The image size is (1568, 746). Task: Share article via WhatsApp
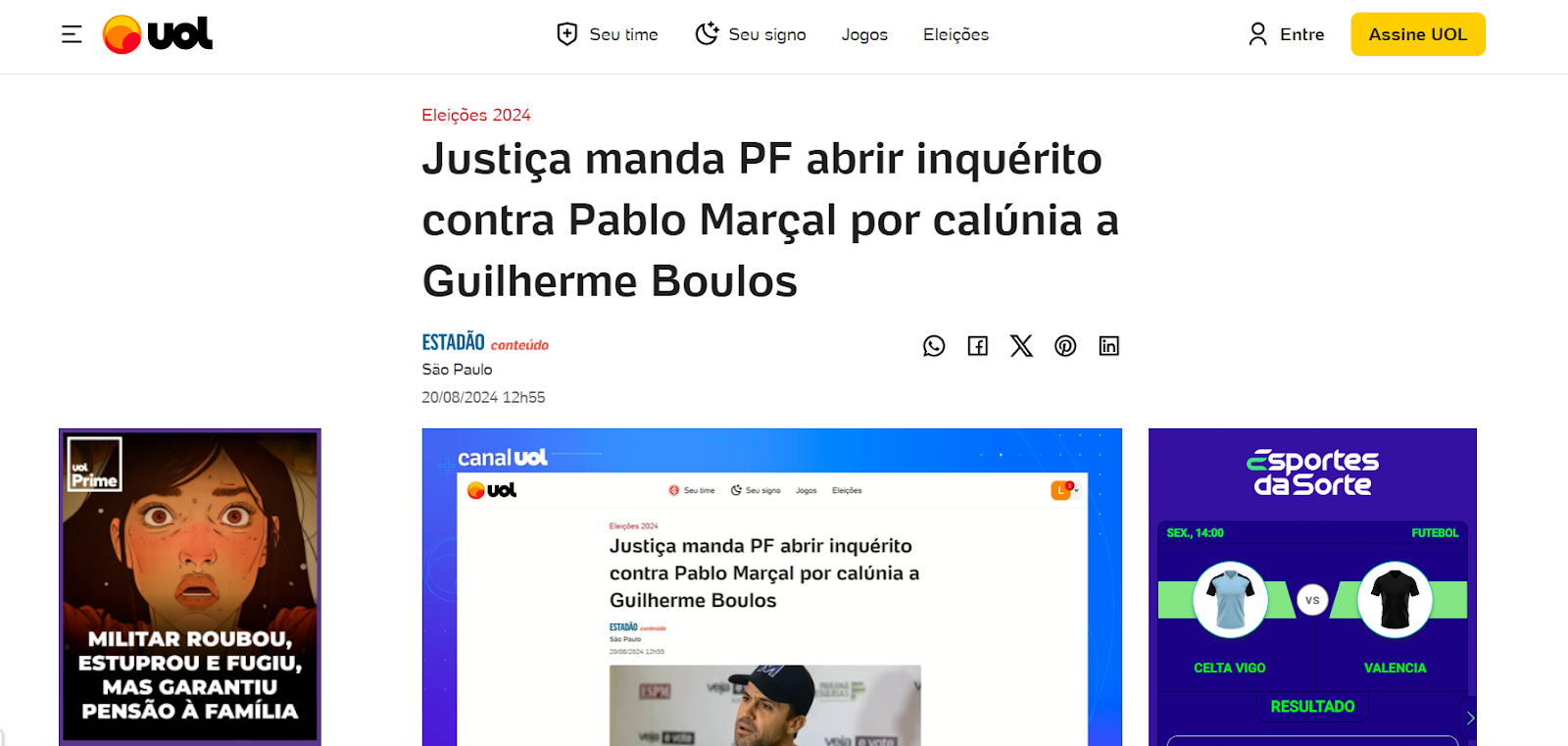(x=934, y=346)
